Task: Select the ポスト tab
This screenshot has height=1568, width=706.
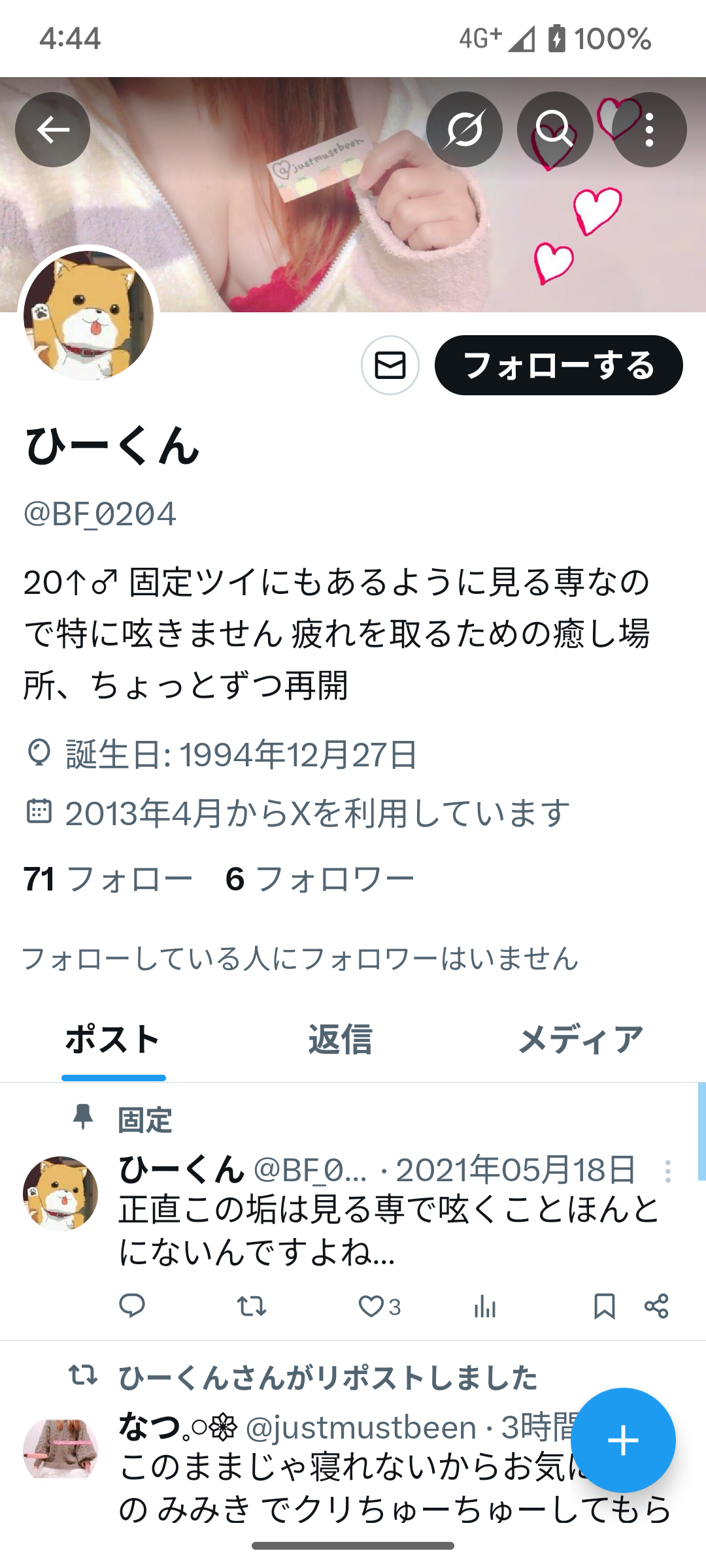Action: 113,1039
